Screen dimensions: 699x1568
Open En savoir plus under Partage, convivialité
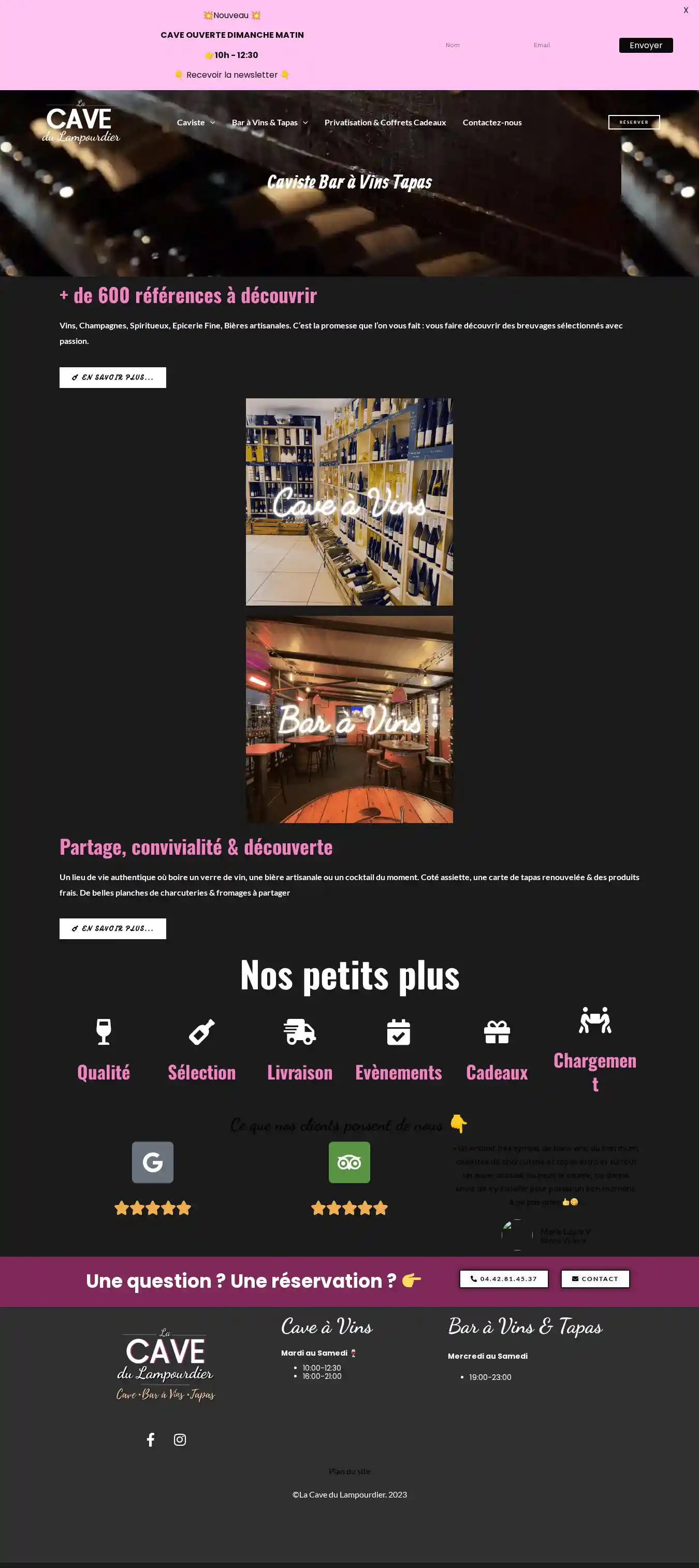pyautogui.click(x=112, y=928)
